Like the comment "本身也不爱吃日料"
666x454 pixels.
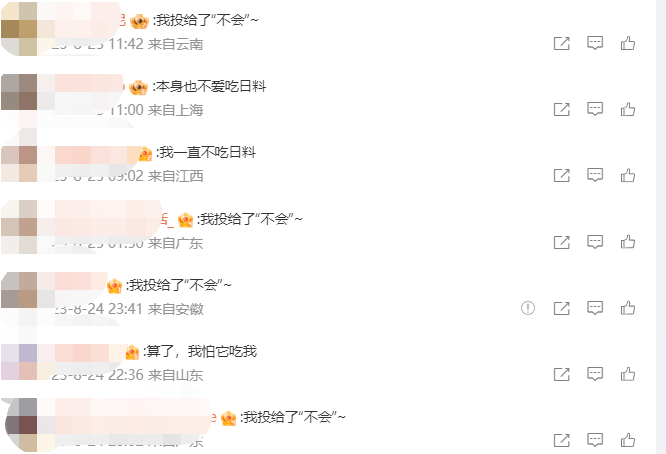click(x=628, y=109)
